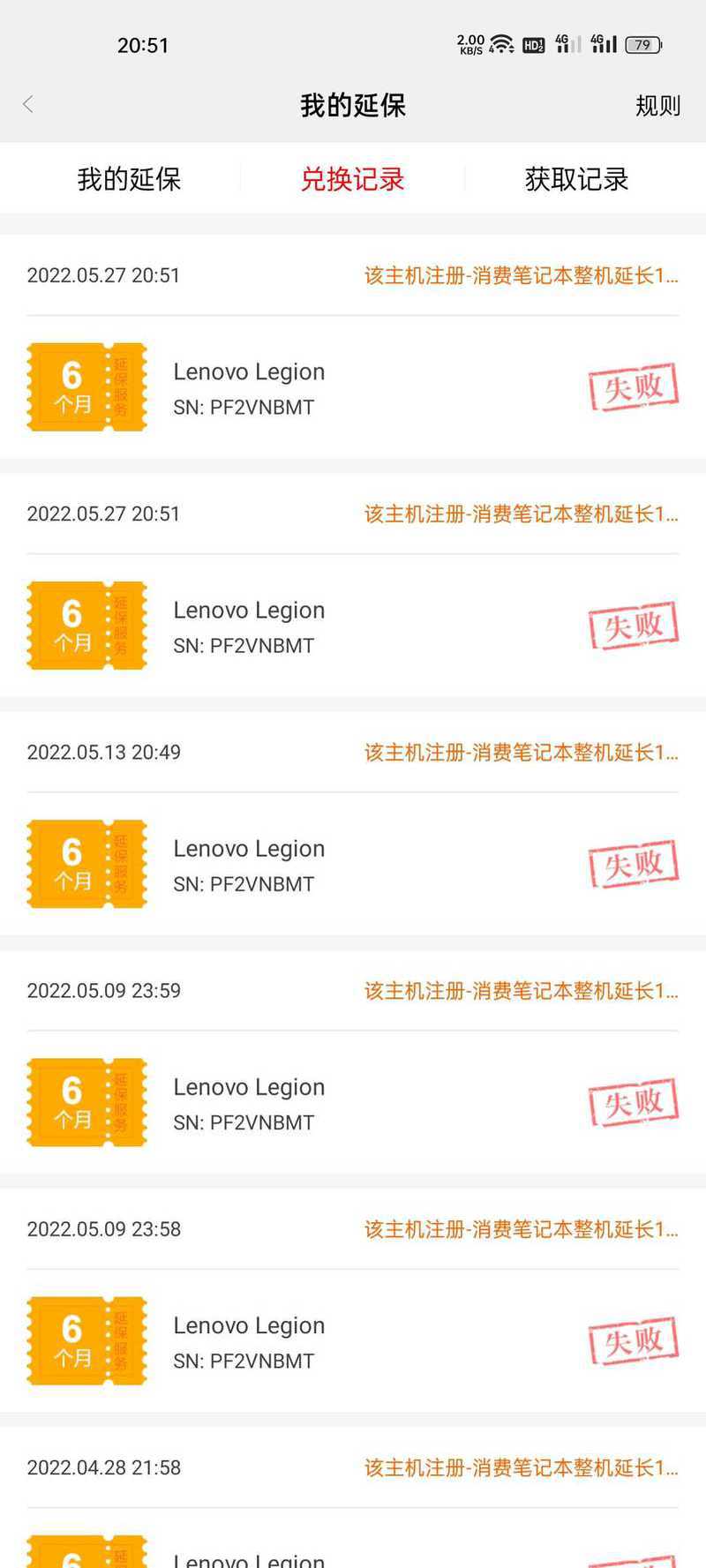The image size is (706, 1568).
Task: Open the record dated 2022.04.28 21:58
Action: [353, 1497]
